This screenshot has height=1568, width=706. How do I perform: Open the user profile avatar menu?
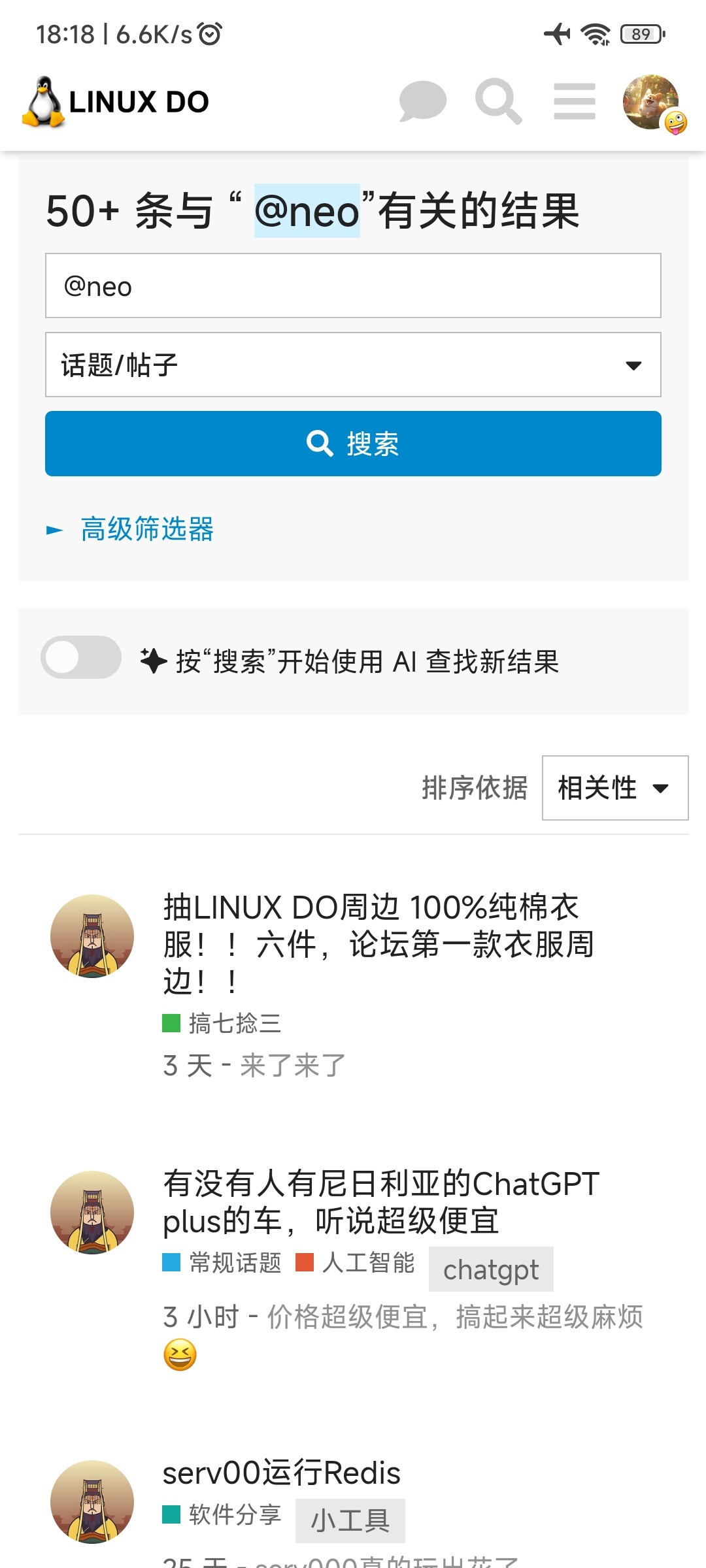point(651,102)
